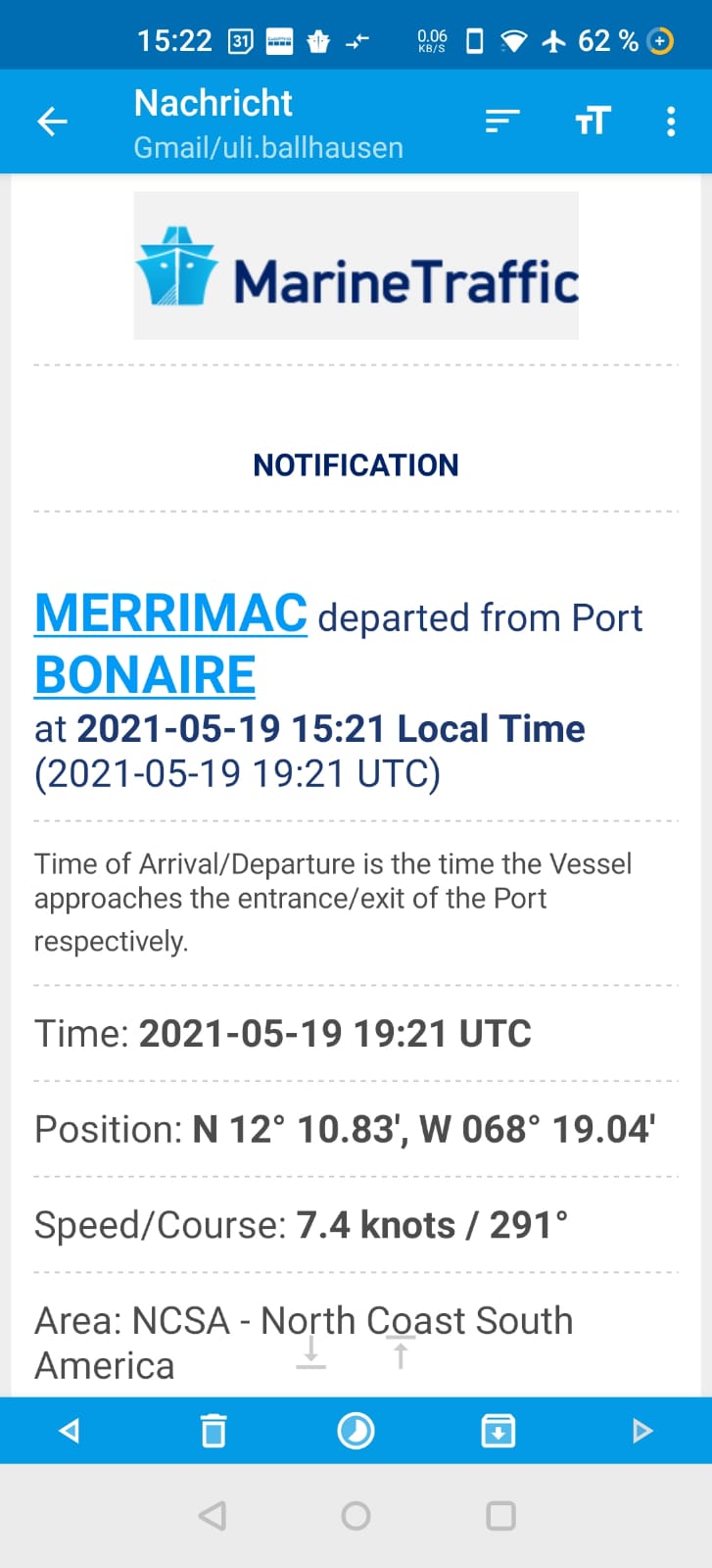This screenshot has width=712, height=1568.
Task: Delete this message with the trash icon
Action: pos(213,1431)
